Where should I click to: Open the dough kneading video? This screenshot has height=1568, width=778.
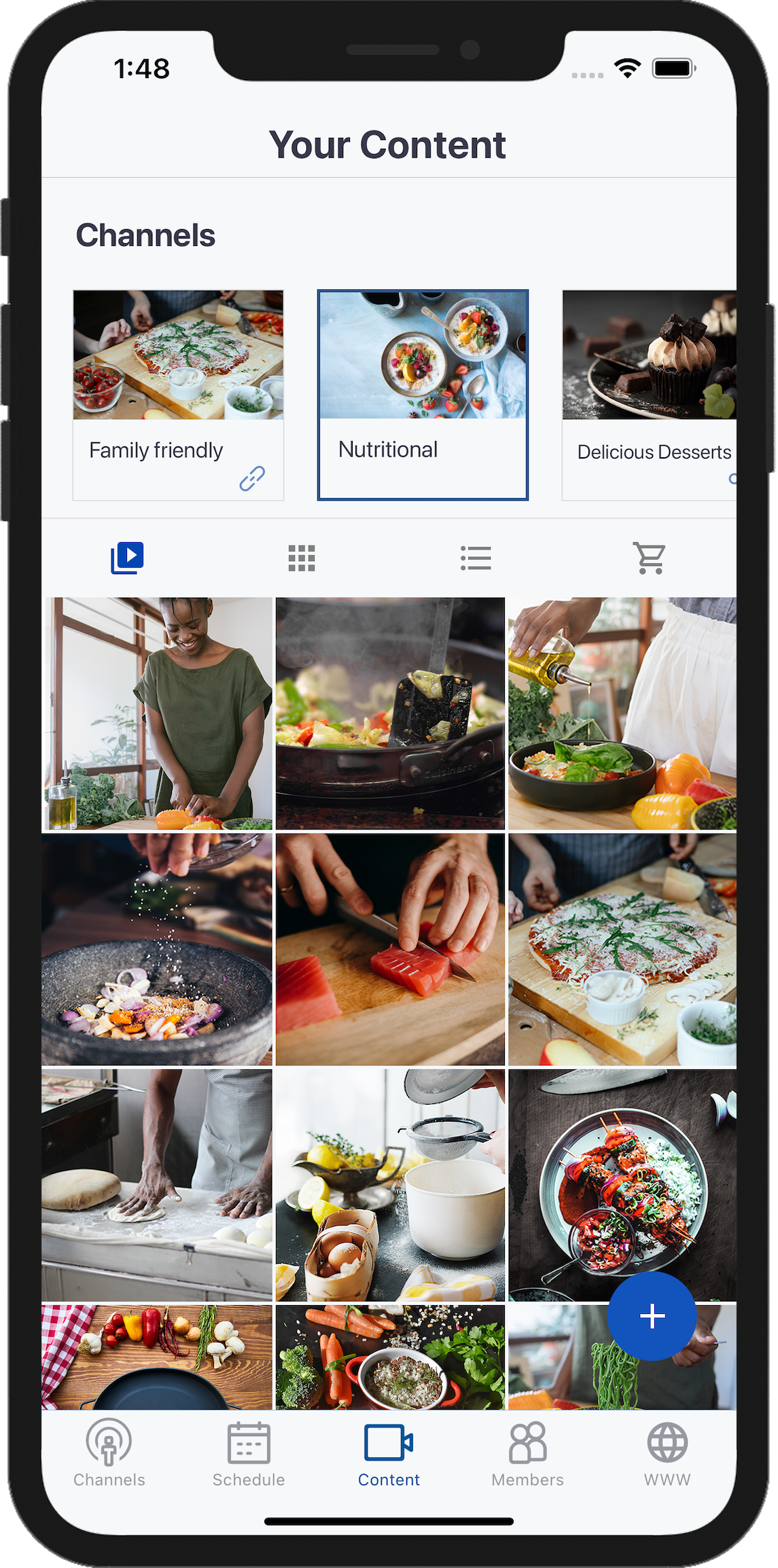click(x=158, y=1185)
